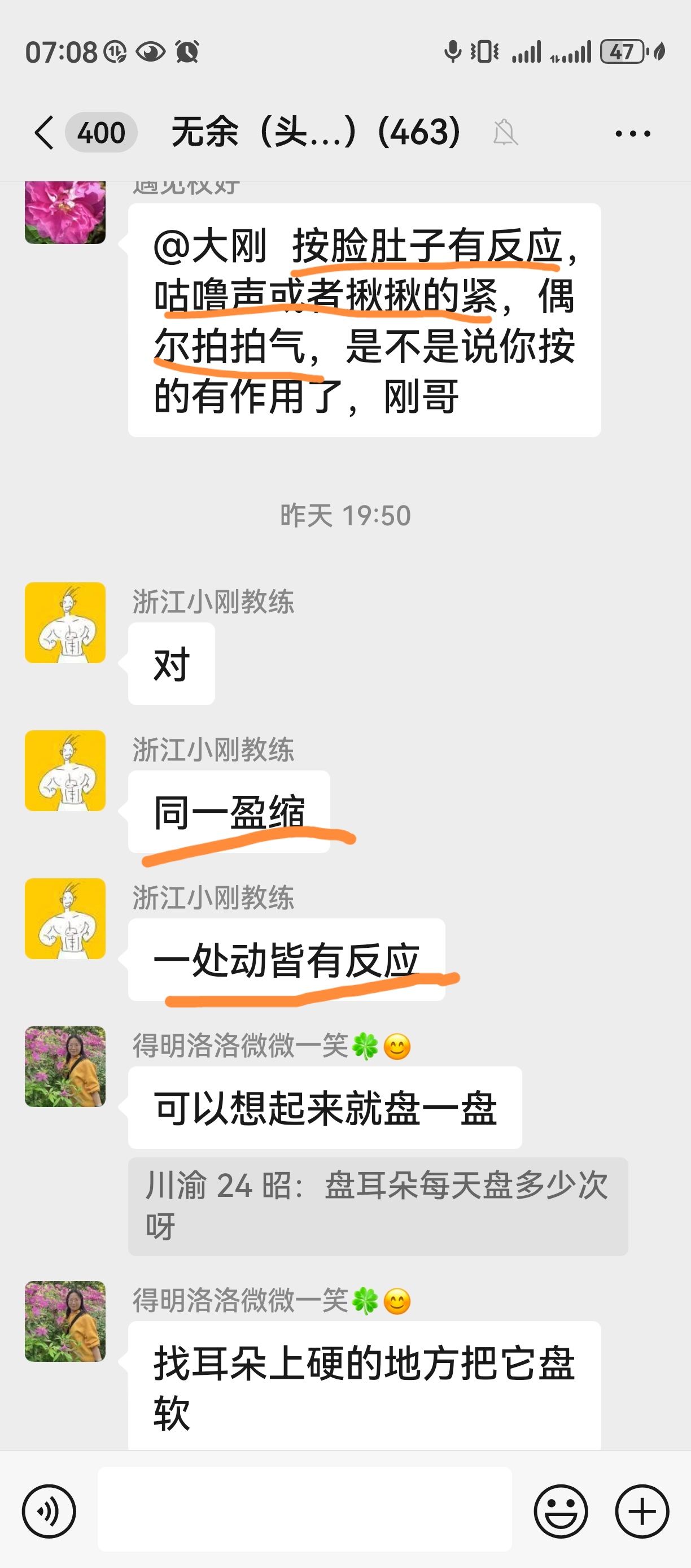Open avatar beside 找耳朵上硬的地方把它盘软
The height and width of the screenshot is (1568, 691).
pos(65,1321)
